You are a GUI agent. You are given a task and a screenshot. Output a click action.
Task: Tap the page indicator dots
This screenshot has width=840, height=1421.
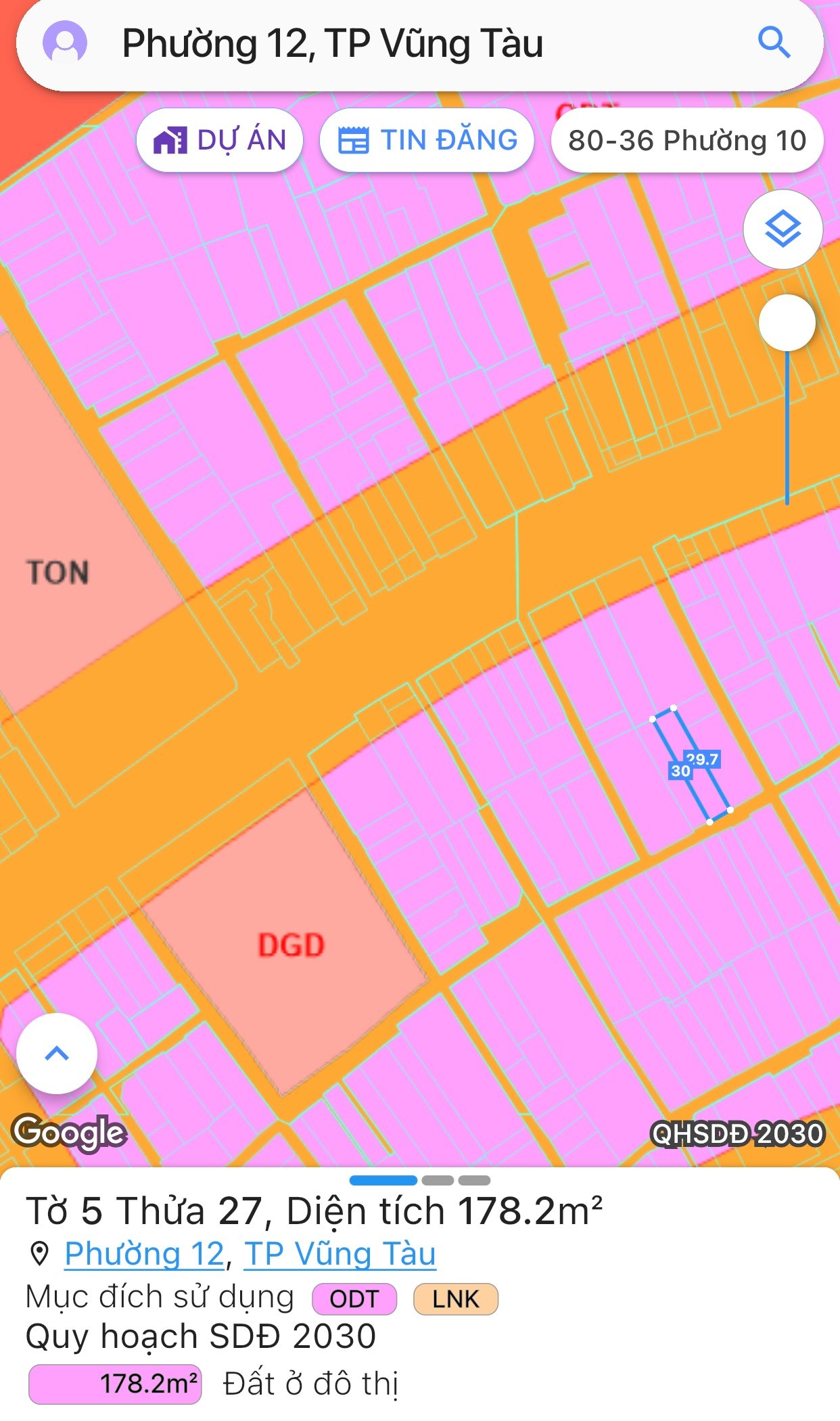420,1180
